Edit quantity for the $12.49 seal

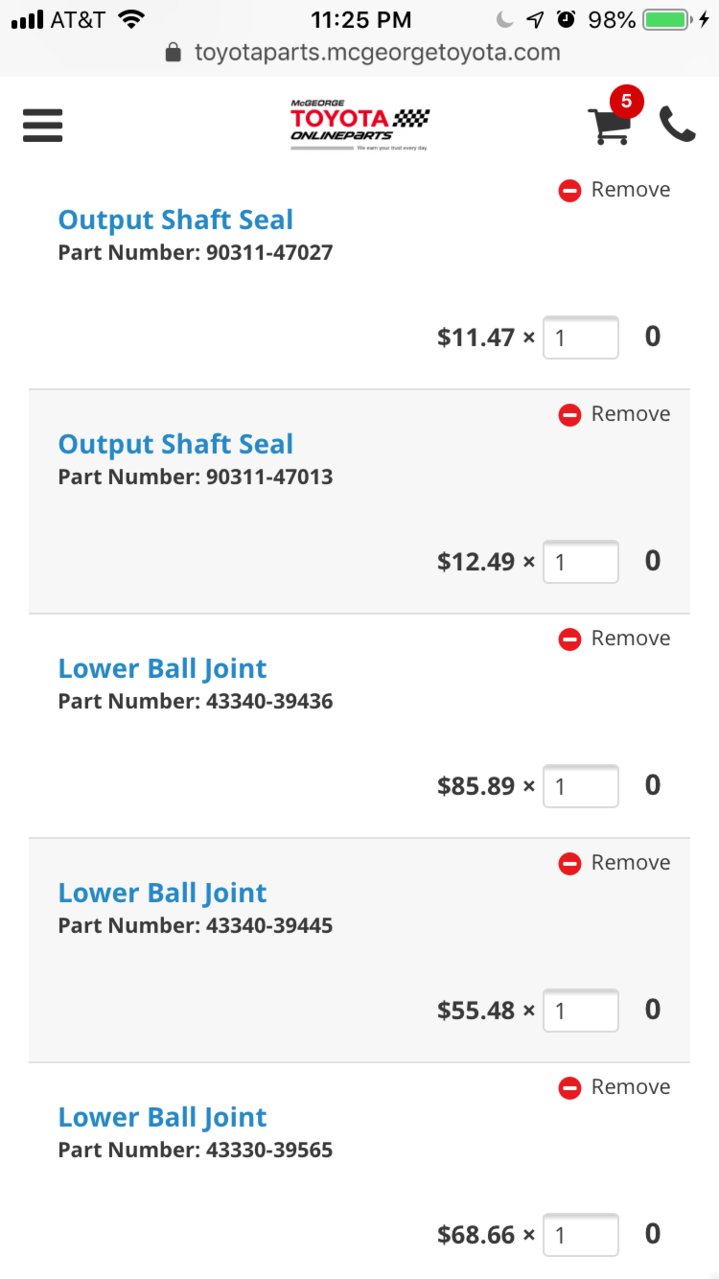[x=581, y=562]
